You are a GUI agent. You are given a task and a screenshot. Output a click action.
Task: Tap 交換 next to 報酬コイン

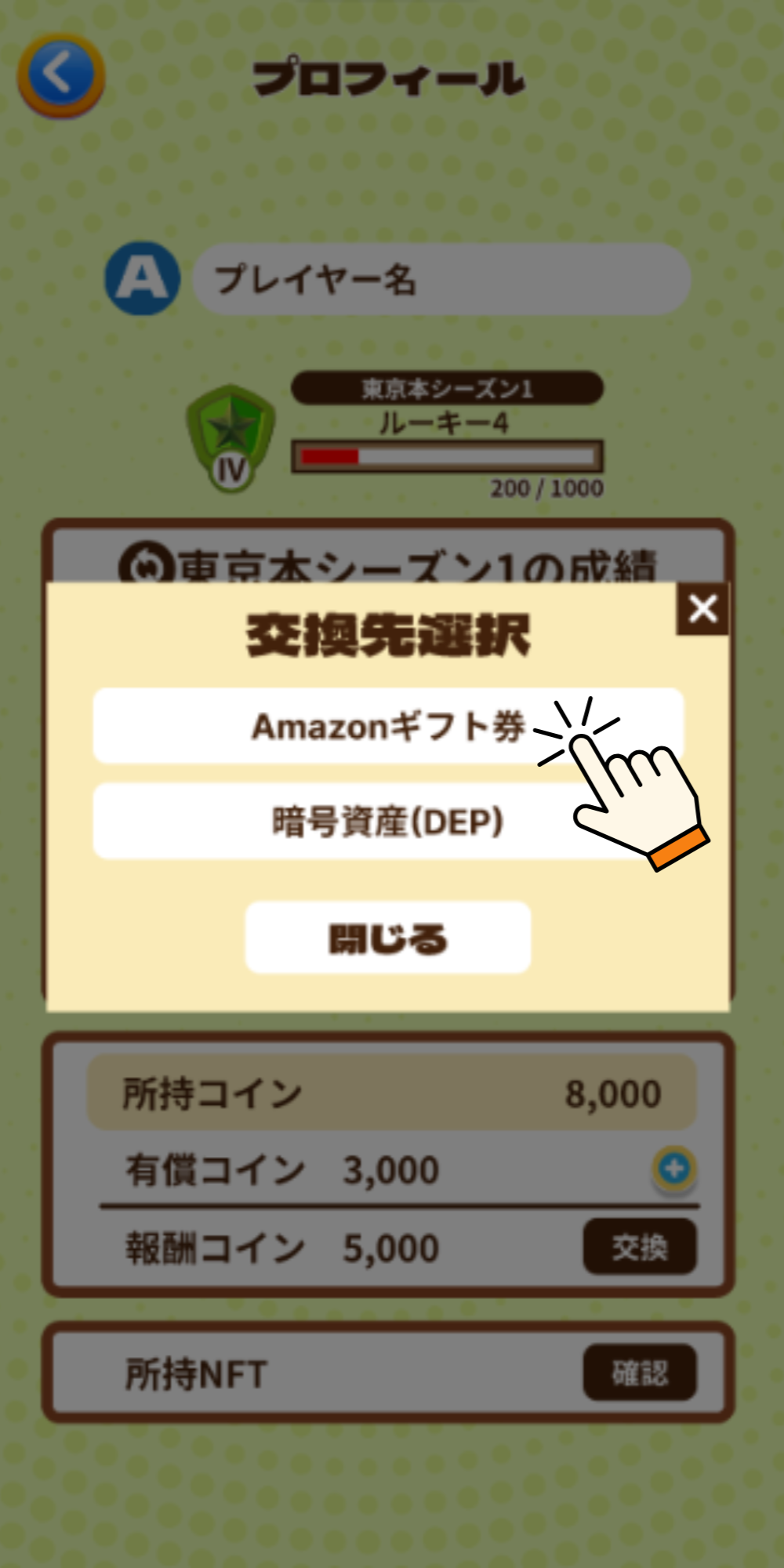click(x=639, y=1247)
